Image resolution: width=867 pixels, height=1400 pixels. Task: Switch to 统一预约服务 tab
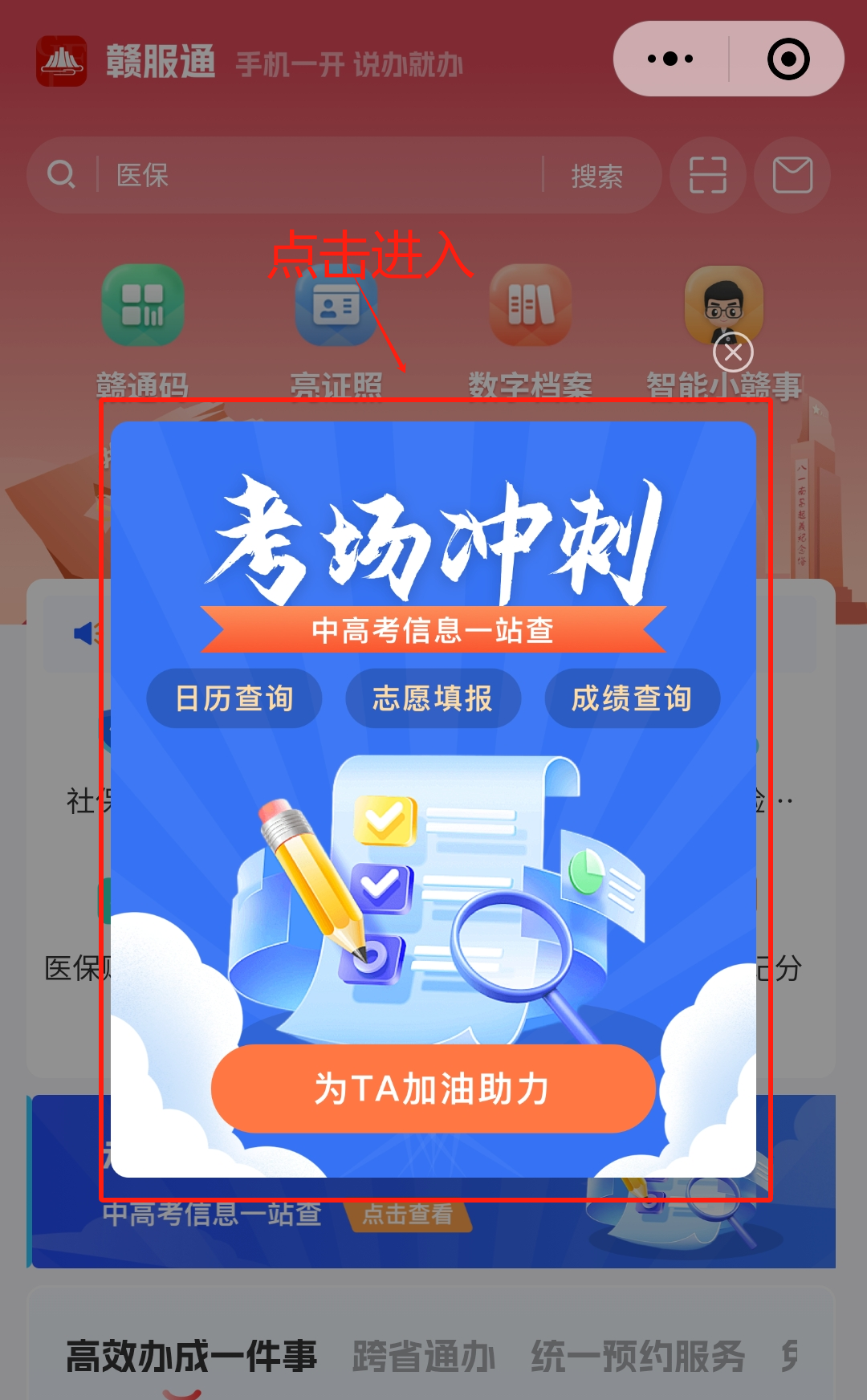point(637,1357)
